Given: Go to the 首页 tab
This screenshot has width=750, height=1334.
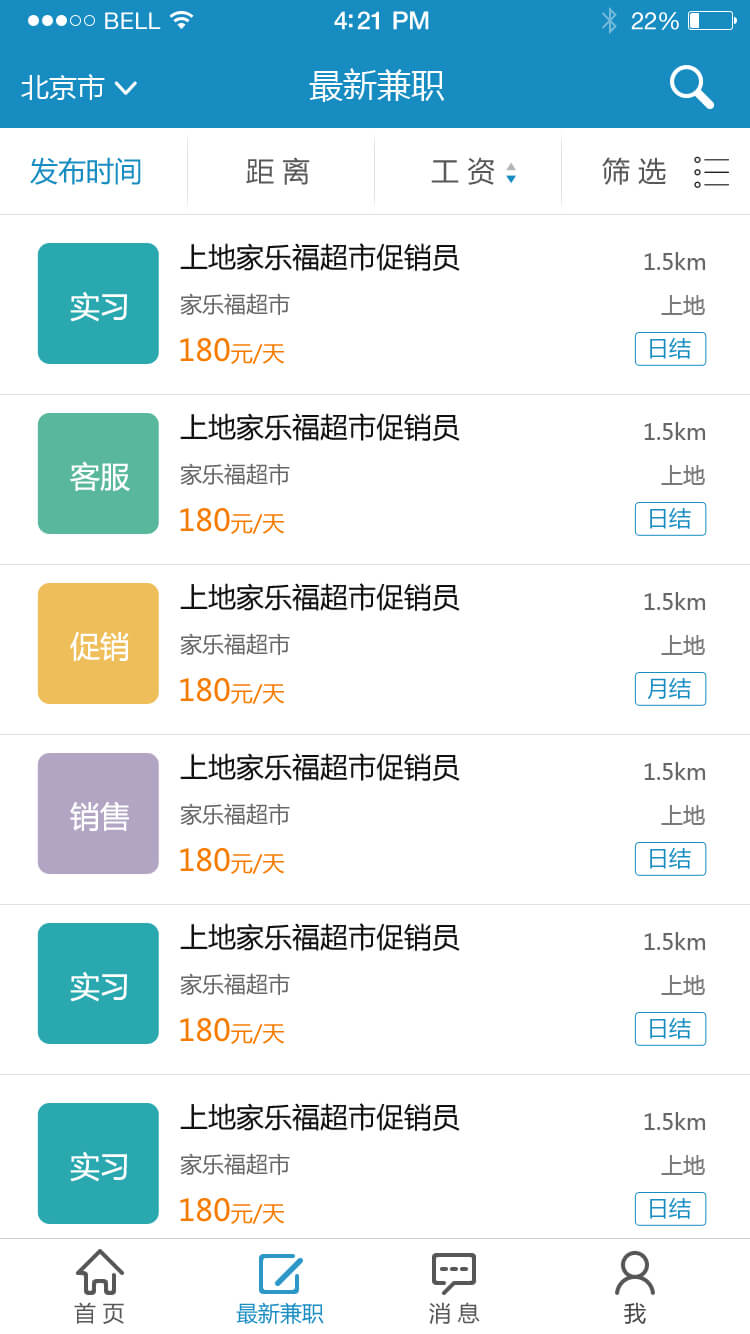Looking at the screenshot, I should 99,1287.
